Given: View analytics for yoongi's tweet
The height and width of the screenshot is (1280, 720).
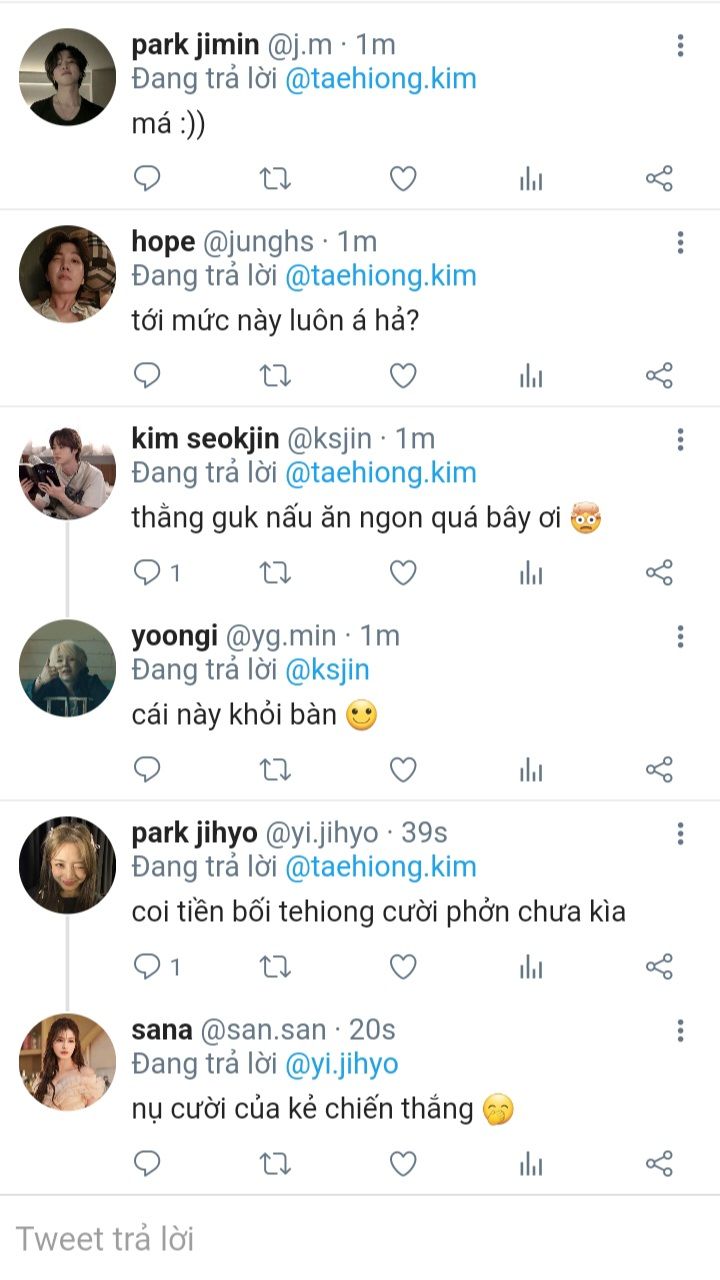Looking at the screenshot, I should click(x=531, y=770).
